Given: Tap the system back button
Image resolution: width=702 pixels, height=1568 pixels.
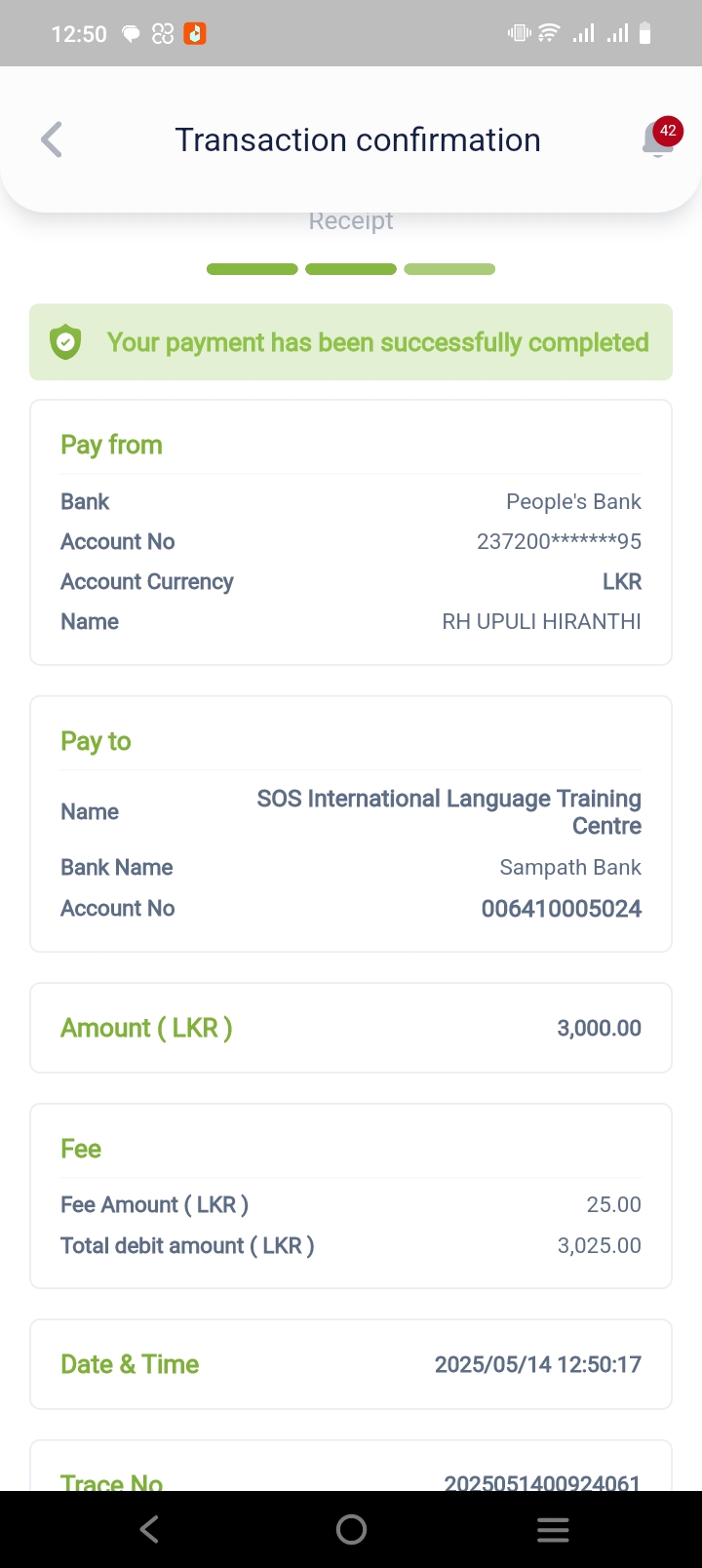Looking at the screenshot, I should tap(149, 1529).
